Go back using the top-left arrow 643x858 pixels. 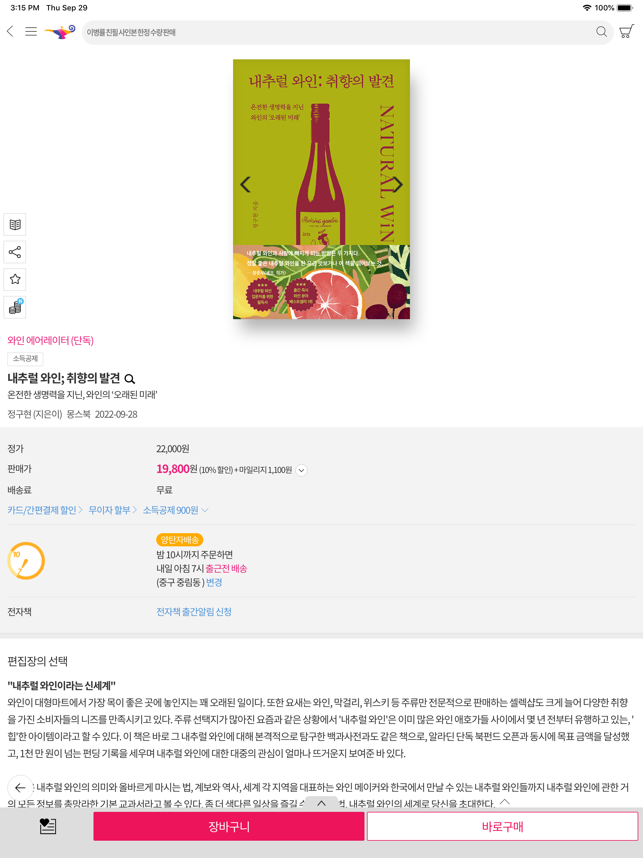click(11, 32)
